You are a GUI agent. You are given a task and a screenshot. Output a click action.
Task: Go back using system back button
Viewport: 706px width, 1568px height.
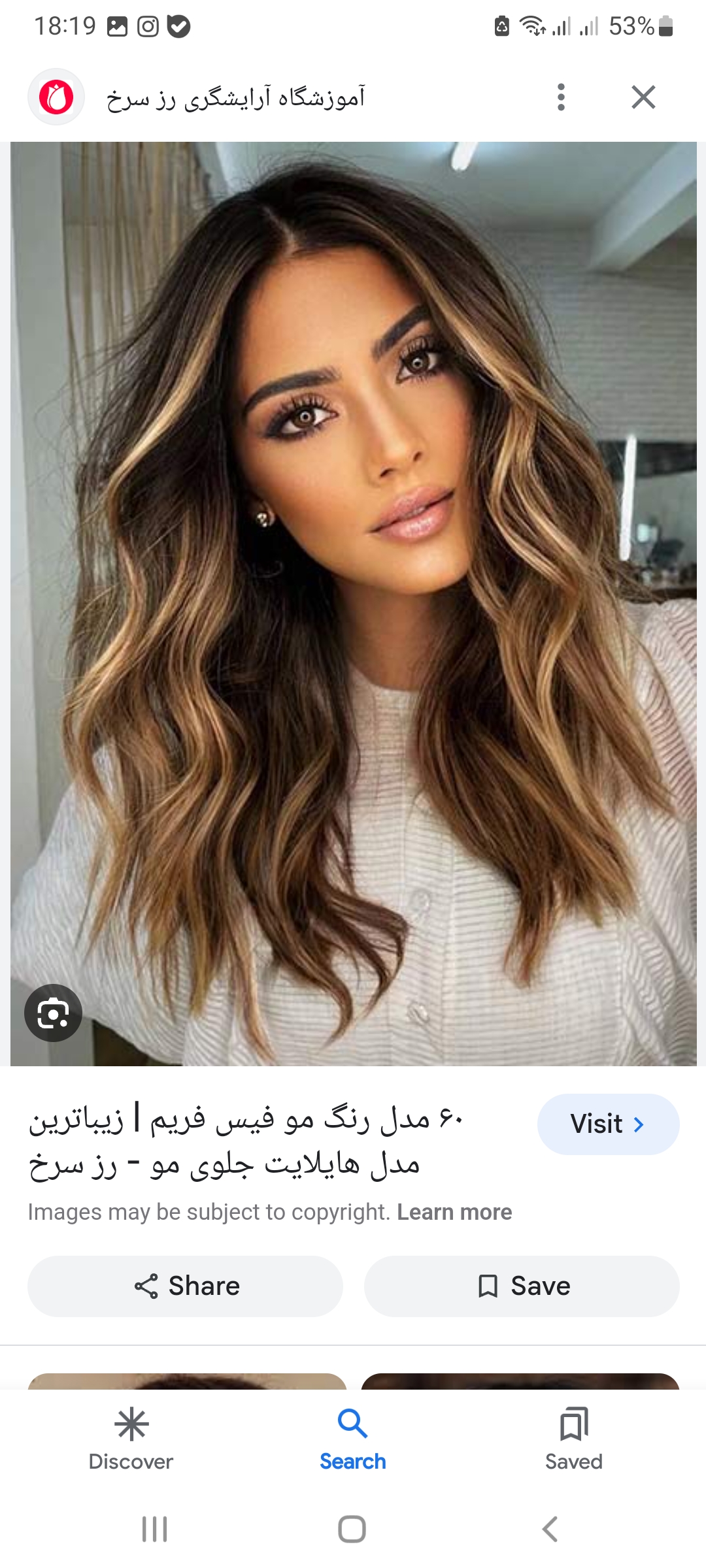550,1529
